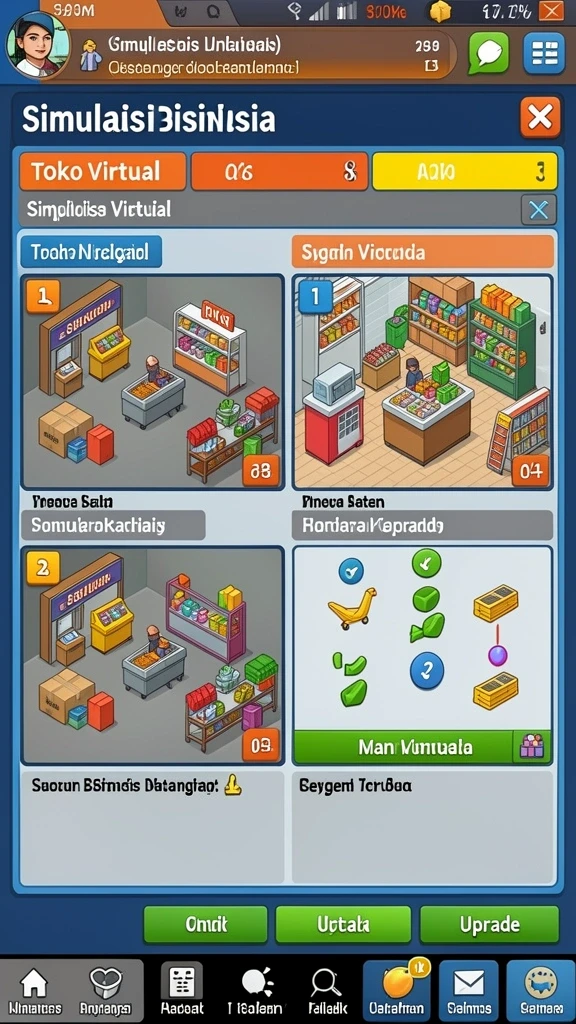The height and width of the screenshot is (1024, 576).
Task: Switch to the Toko Virtual tab
Action: coord(103,172)
